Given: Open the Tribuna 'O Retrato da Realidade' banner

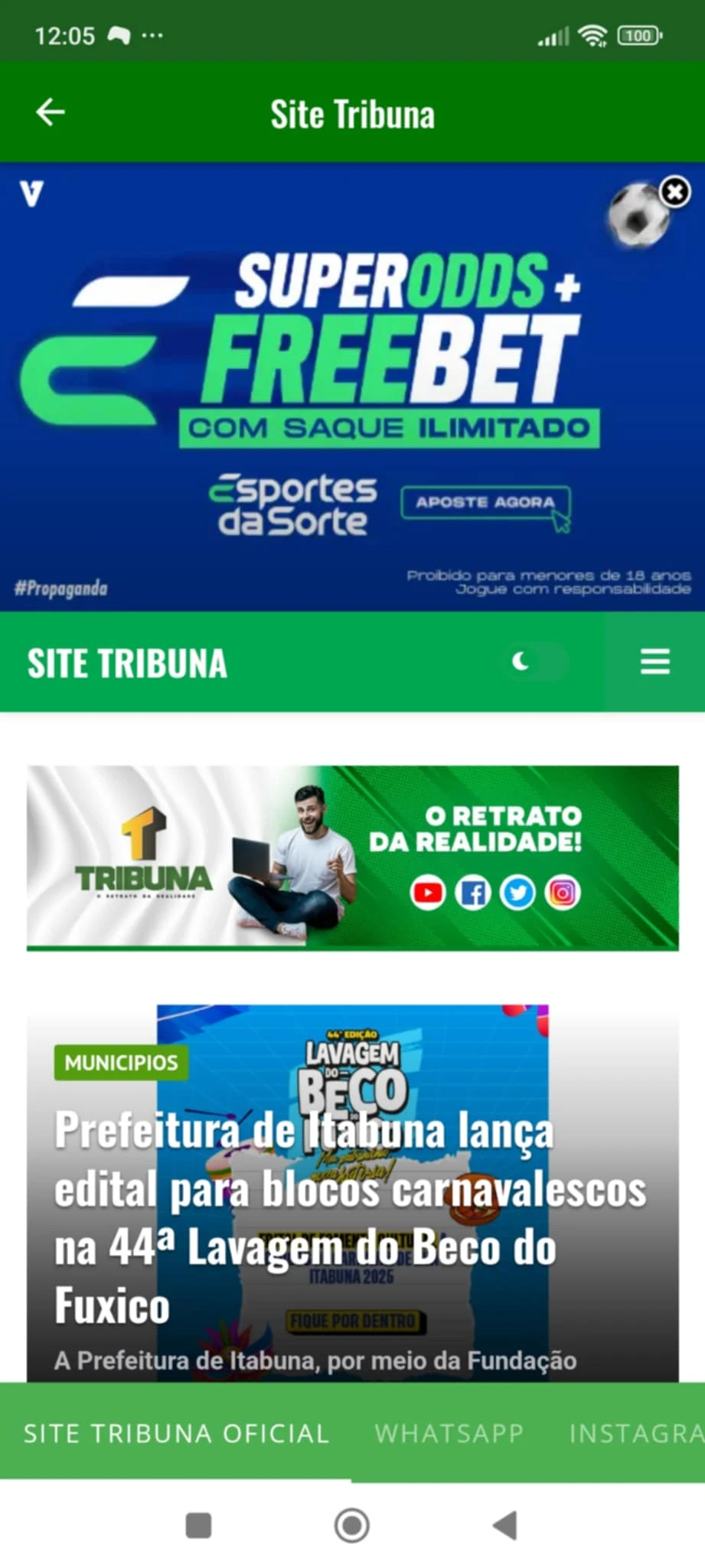Looking at the screenshot, I should (352, 857).
